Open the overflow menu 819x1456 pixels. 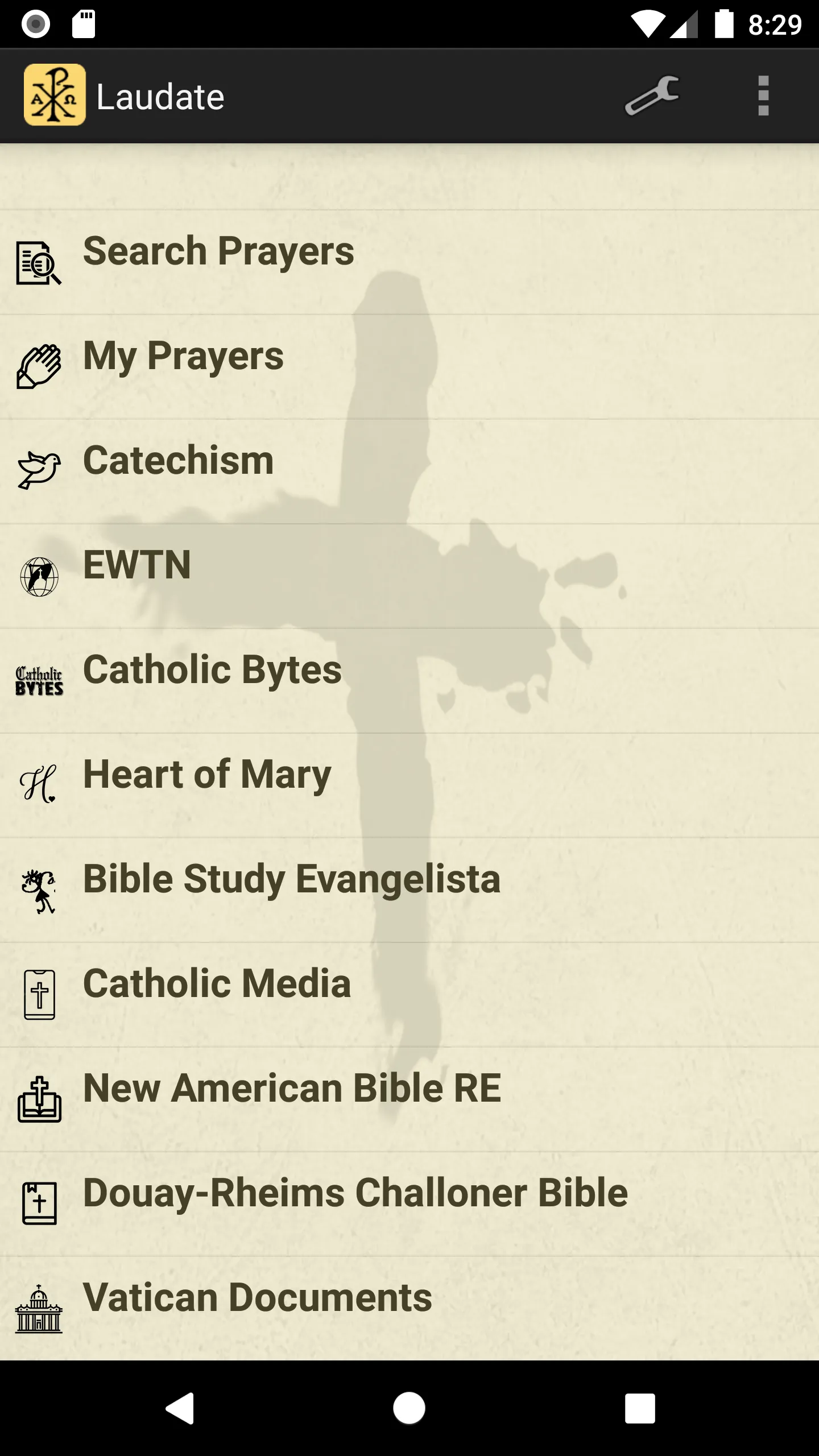pyautogui.click(x=763, y=96)
